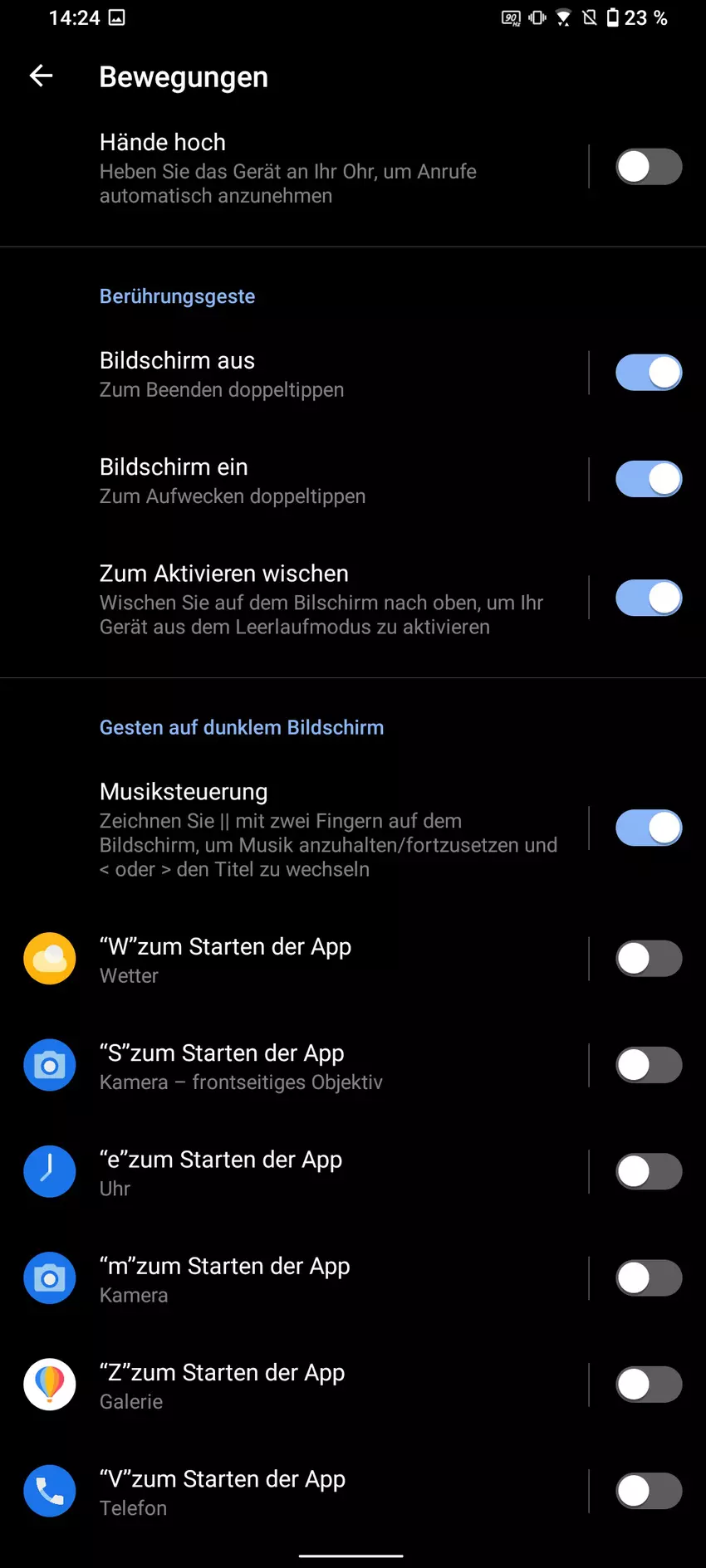Turn off Bildschirm aus double-tap
Screen dimensions: 706x1568
[648, 373]
